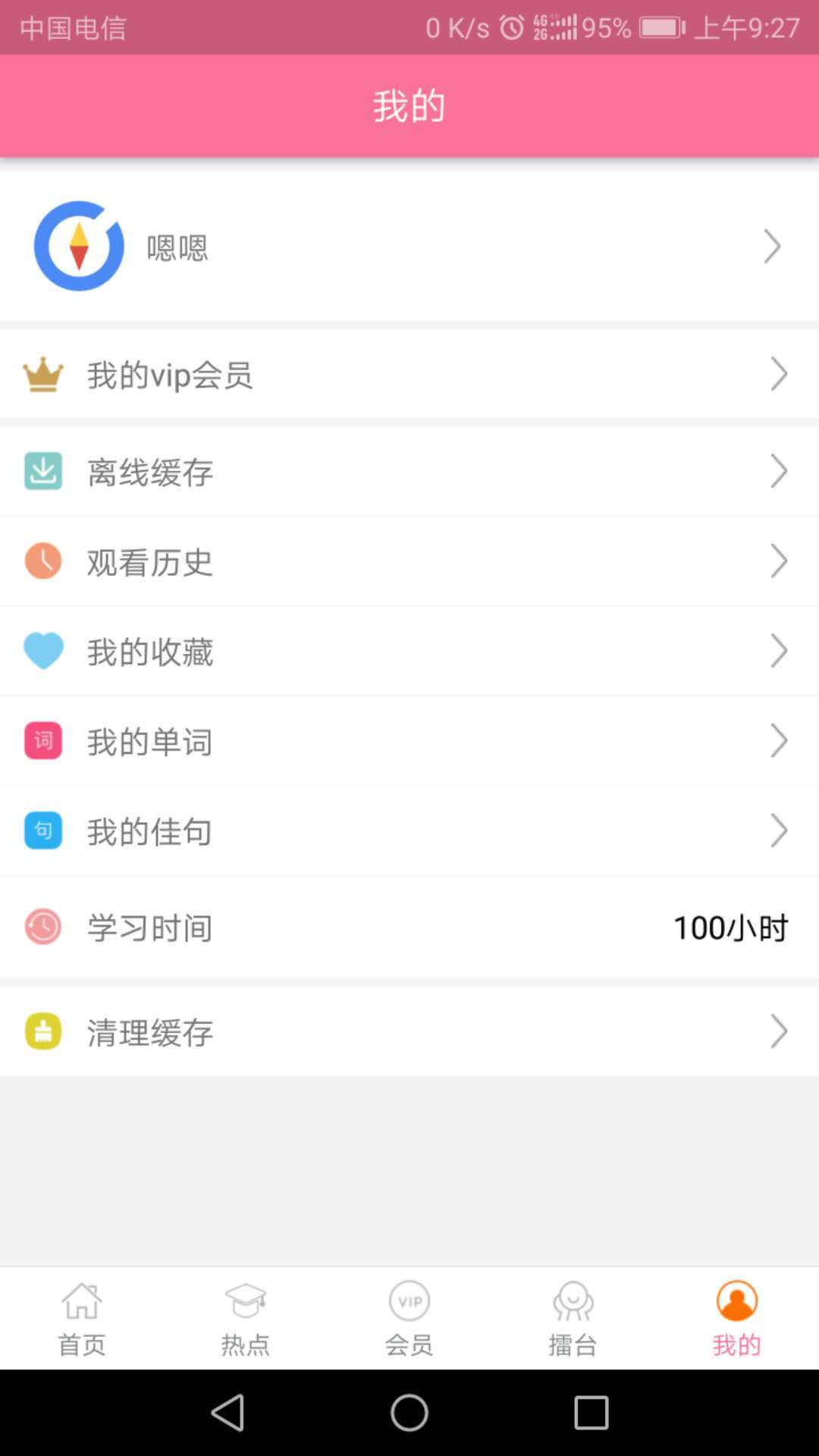Image resolution: width=819 pixels, height=1456 pixels.
Task: Tap the 我的 profile tab icon
Action: click(736, 1301)
